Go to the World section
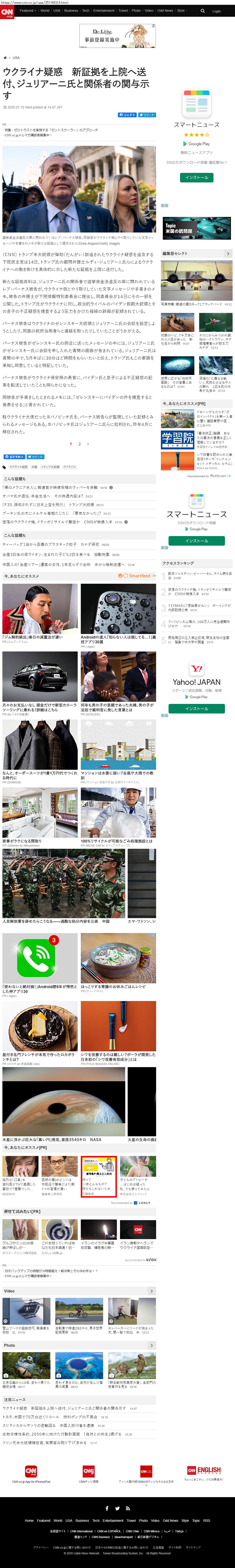 (45, 10)
